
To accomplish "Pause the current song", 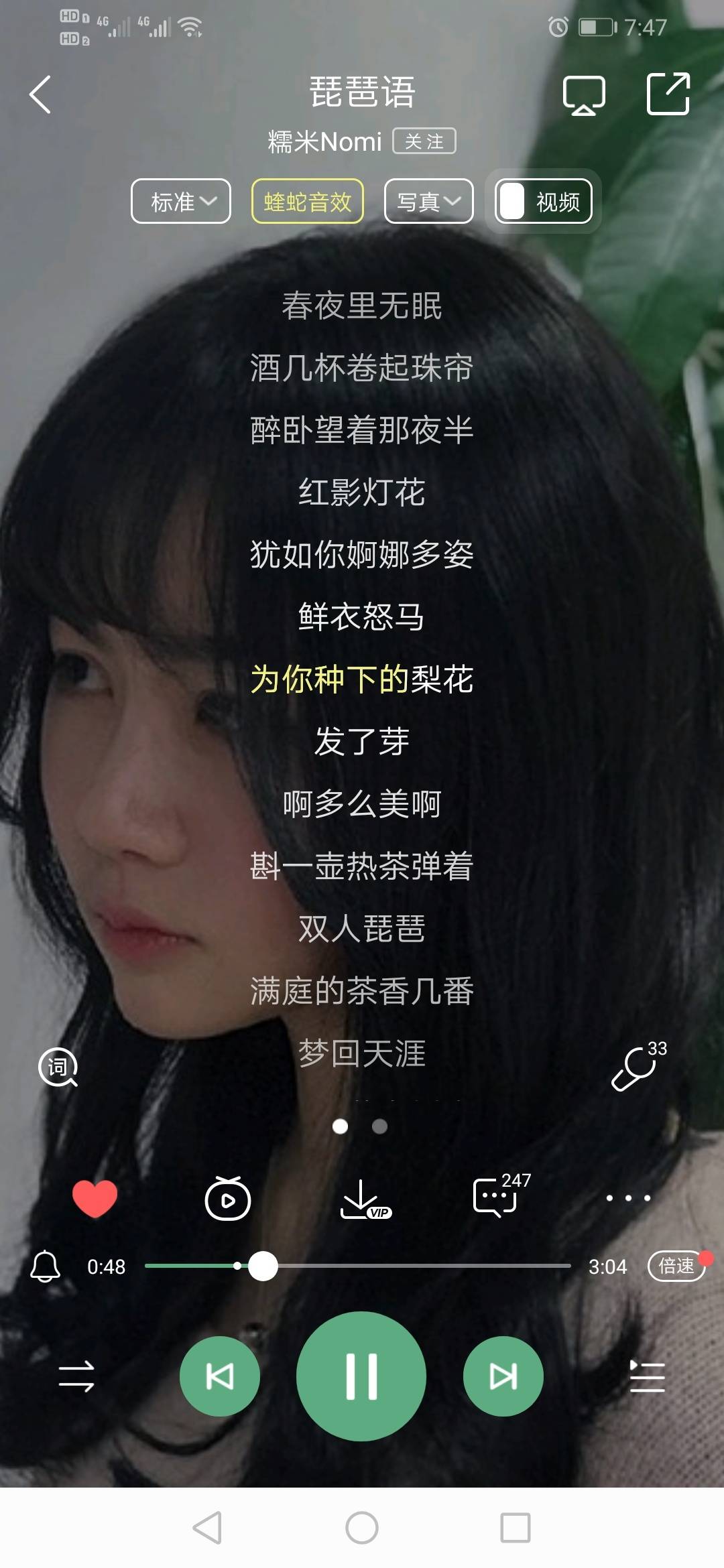I will click(361, 1376).
